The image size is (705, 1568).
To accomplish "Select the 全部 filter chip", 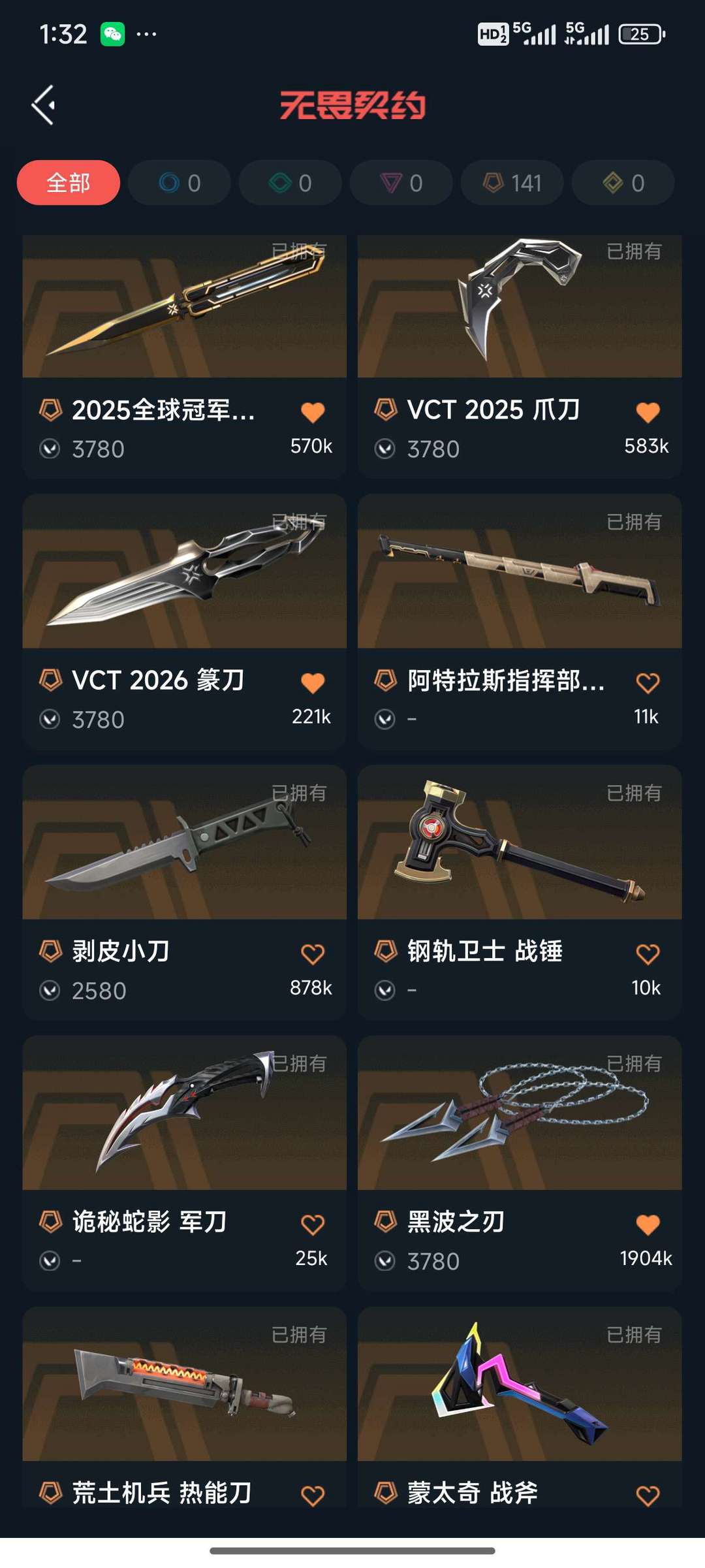I will (68, 183).
